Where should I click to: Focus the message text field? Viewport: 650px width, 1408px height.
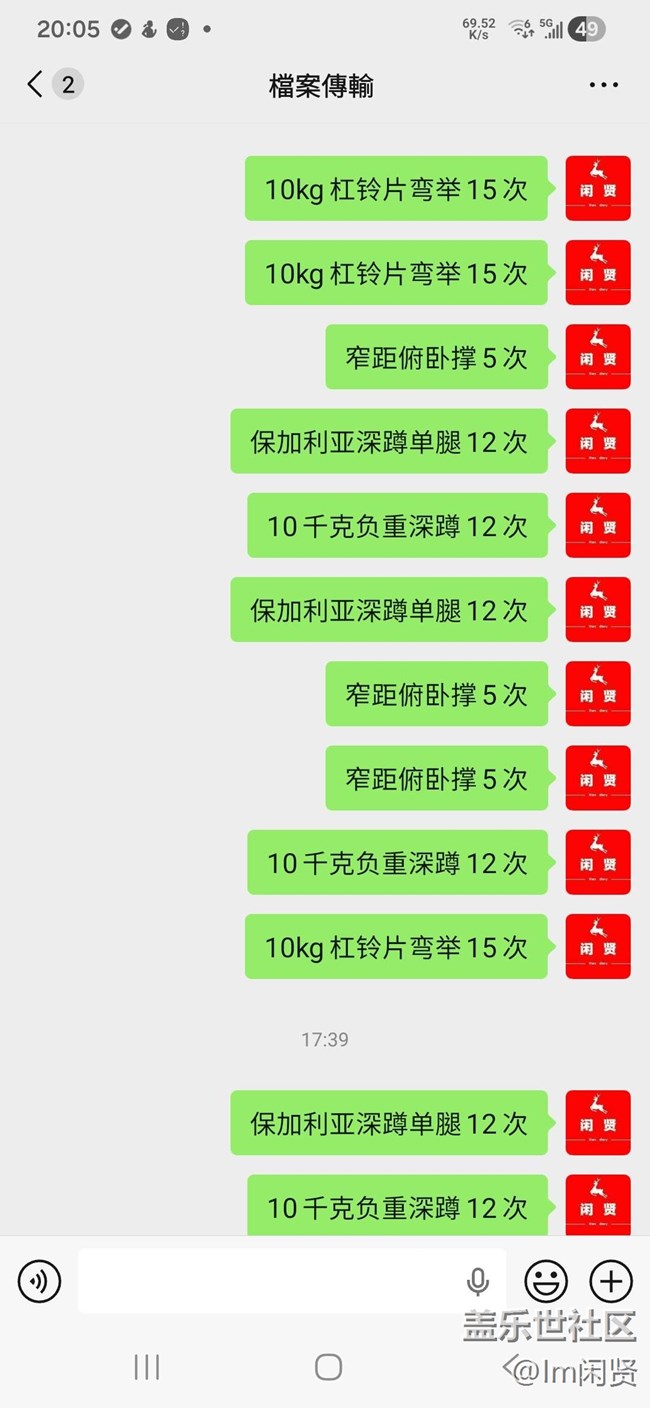(270, 1281)
